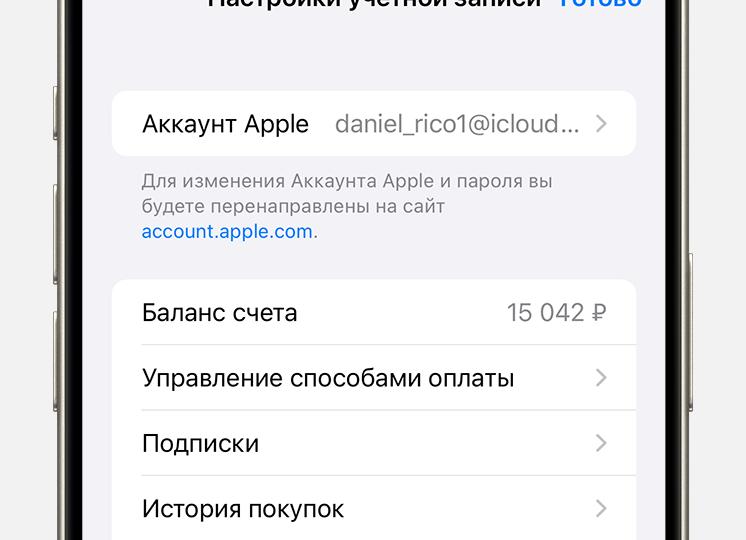
Task: Open История покупок
Action: click(x=373, y=508)
